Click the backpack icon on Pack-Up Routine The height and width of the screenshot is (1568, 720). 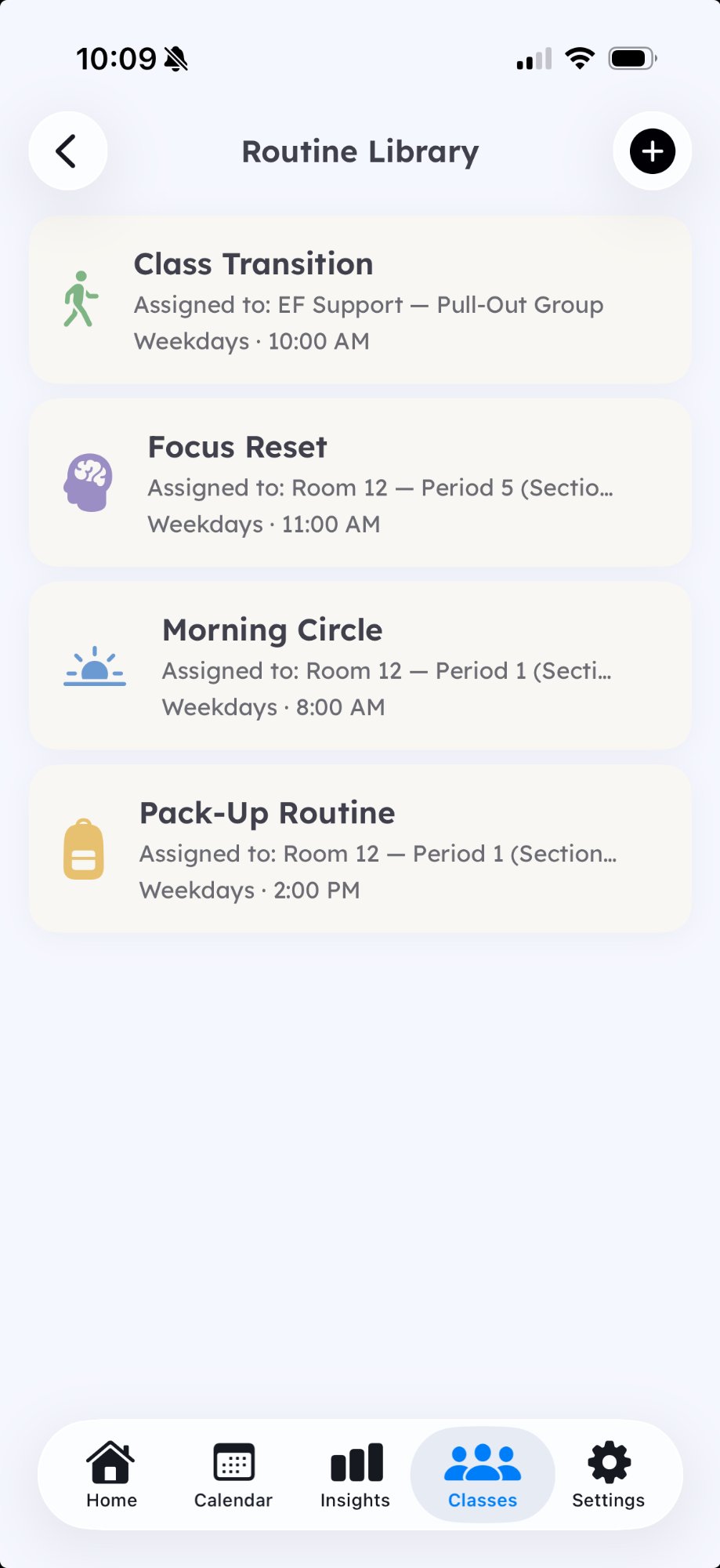pos(83,849)
